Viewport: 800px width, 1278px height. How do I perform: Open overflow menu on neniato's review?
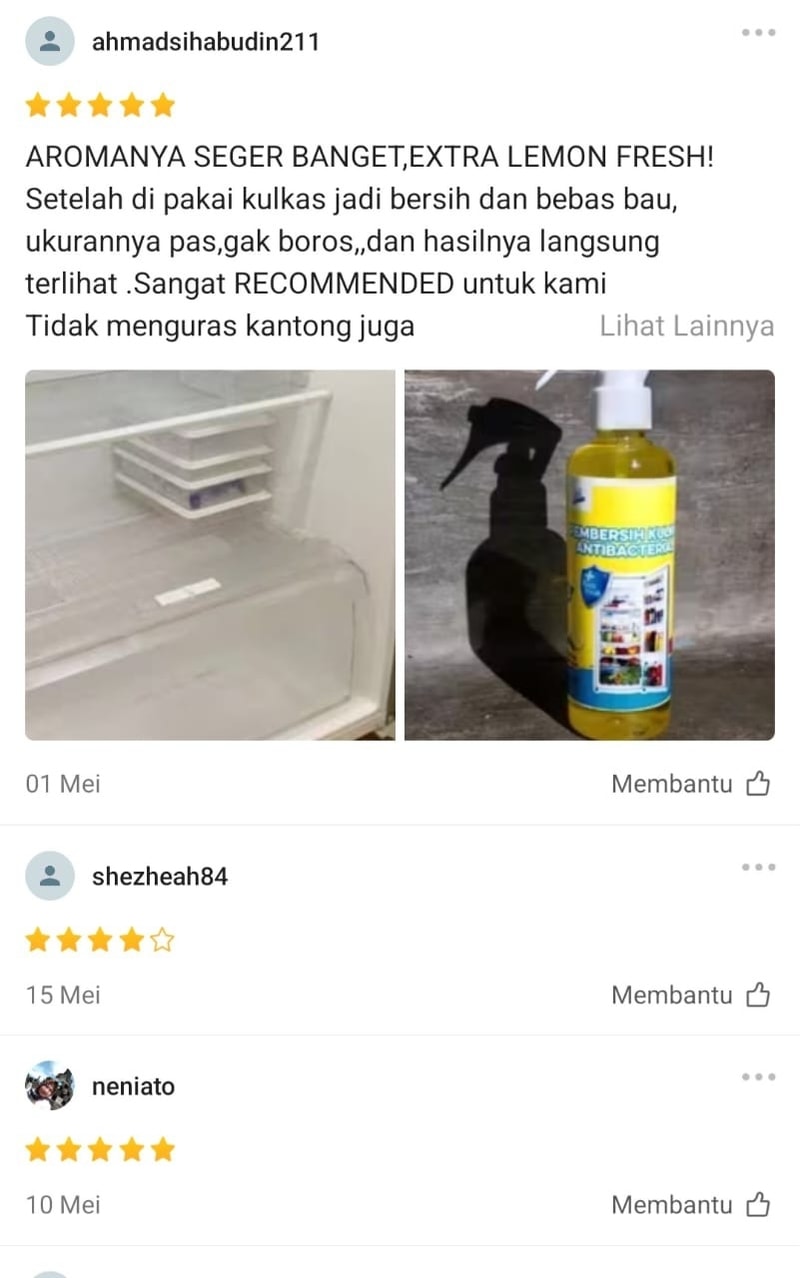[758, 1077]
